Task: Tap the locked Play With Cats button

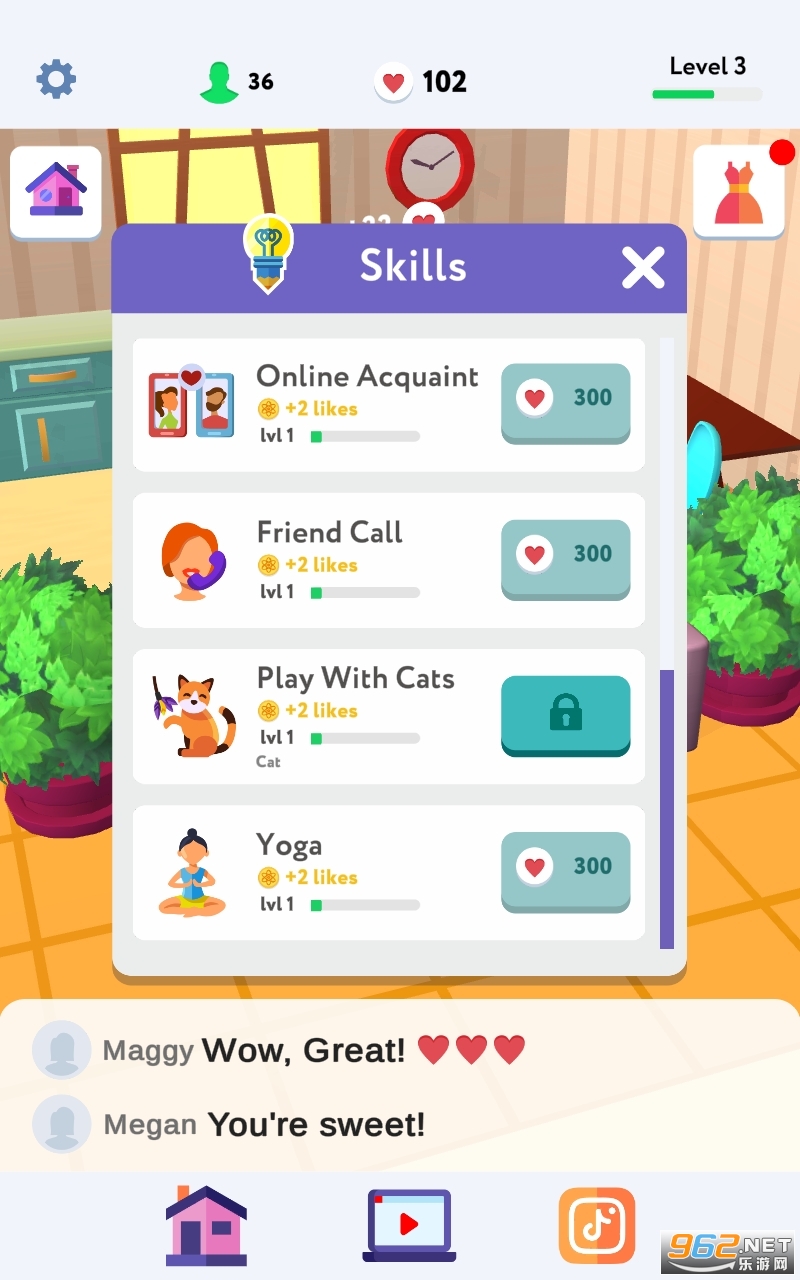Action: click(565, 713)
